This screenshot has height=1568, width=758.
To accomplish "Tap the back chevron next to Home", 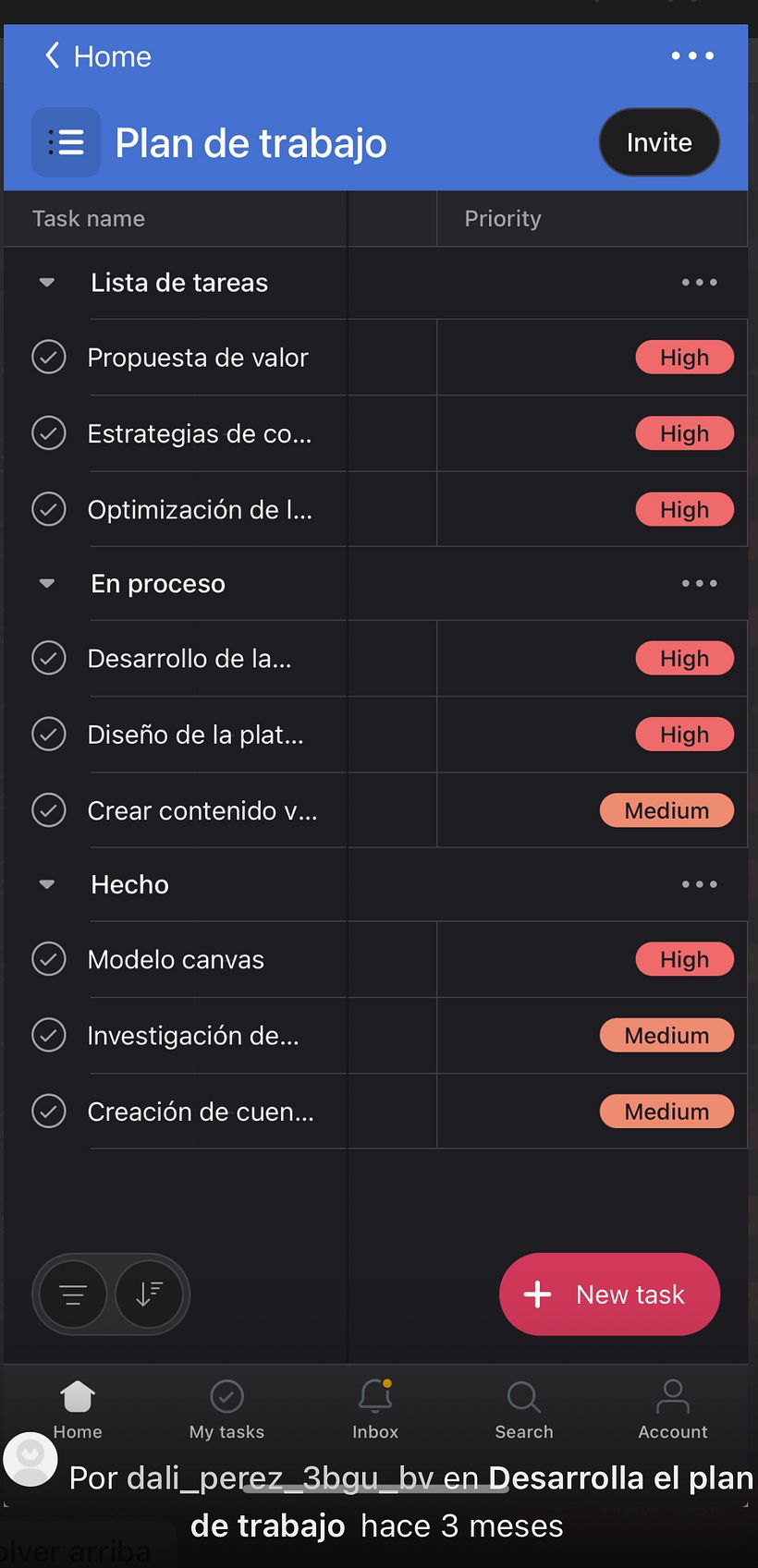I will [52, 55].
